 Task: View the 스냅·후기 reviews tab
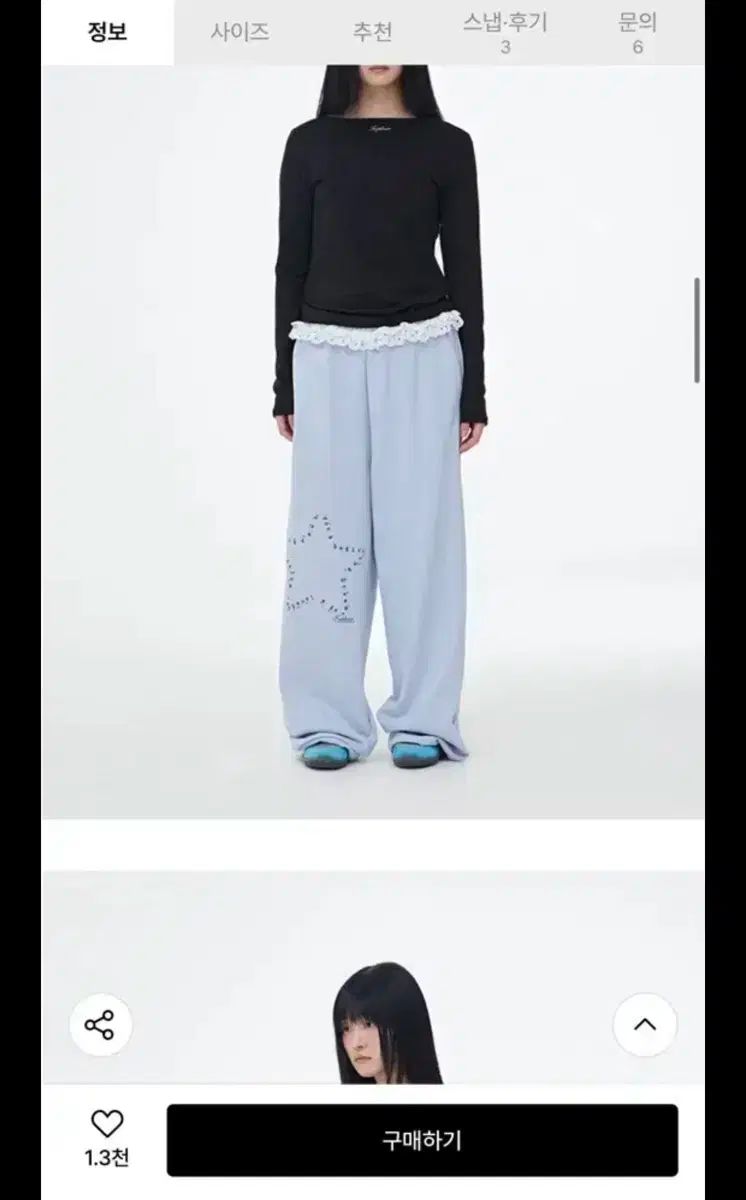click(505, 32)
